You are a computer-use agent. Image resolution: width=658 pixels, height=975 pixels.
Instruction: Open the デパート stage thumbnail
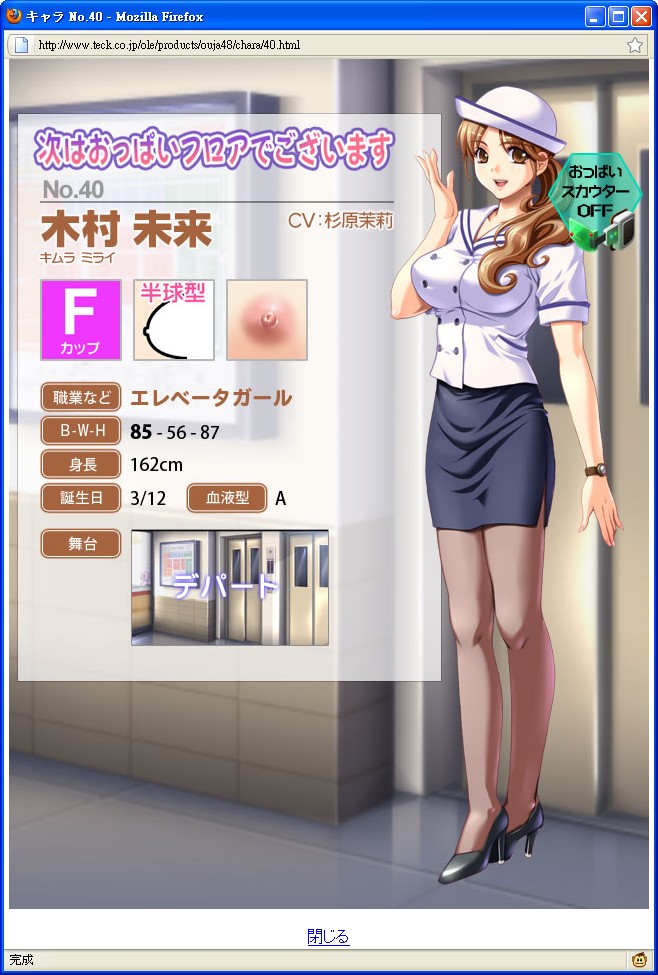tap(229, 587)
